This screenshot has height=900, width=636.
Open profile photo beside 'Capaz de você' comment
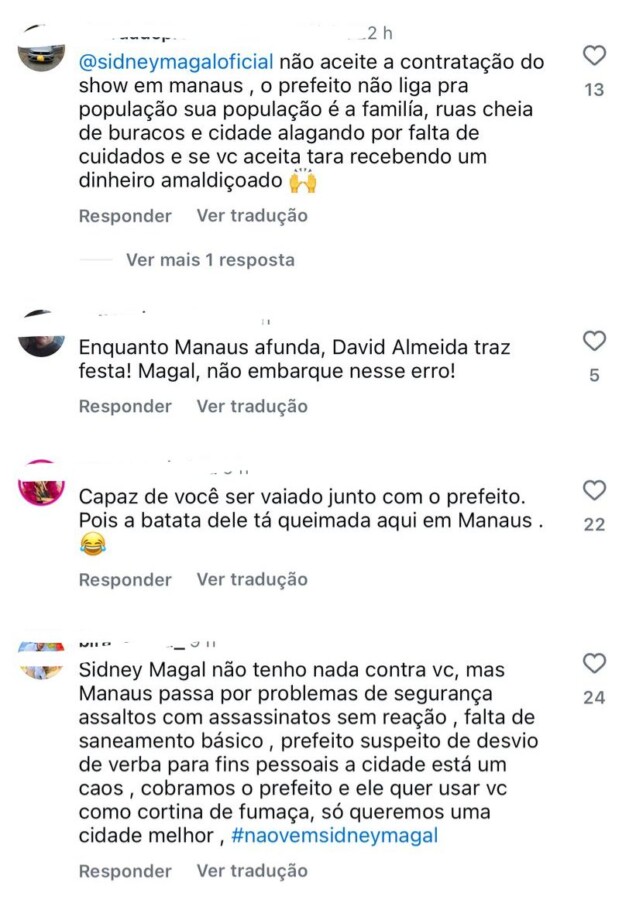pos(41,484)
